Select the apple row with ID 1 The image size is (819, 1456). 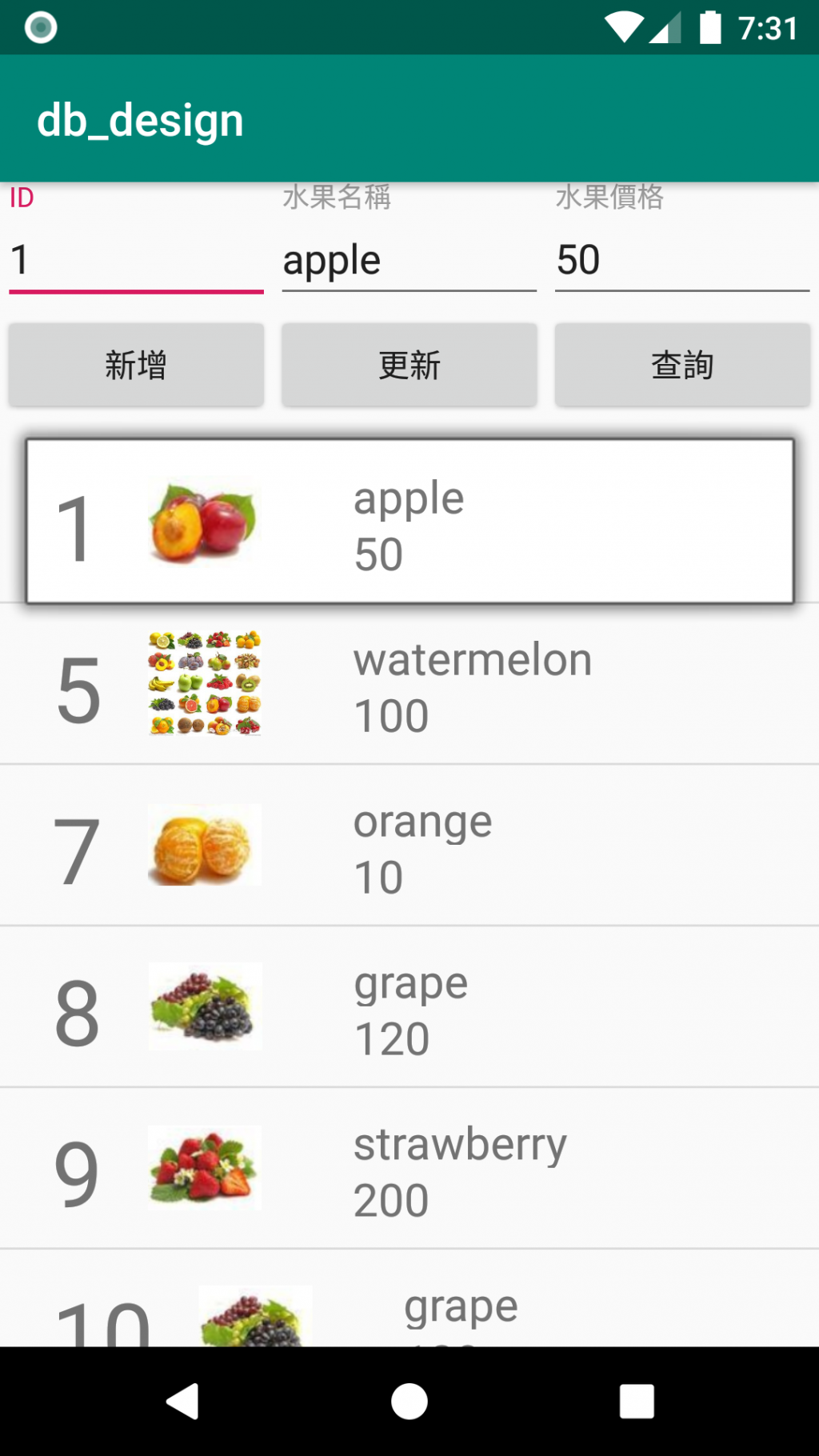(x=409, y=522)
